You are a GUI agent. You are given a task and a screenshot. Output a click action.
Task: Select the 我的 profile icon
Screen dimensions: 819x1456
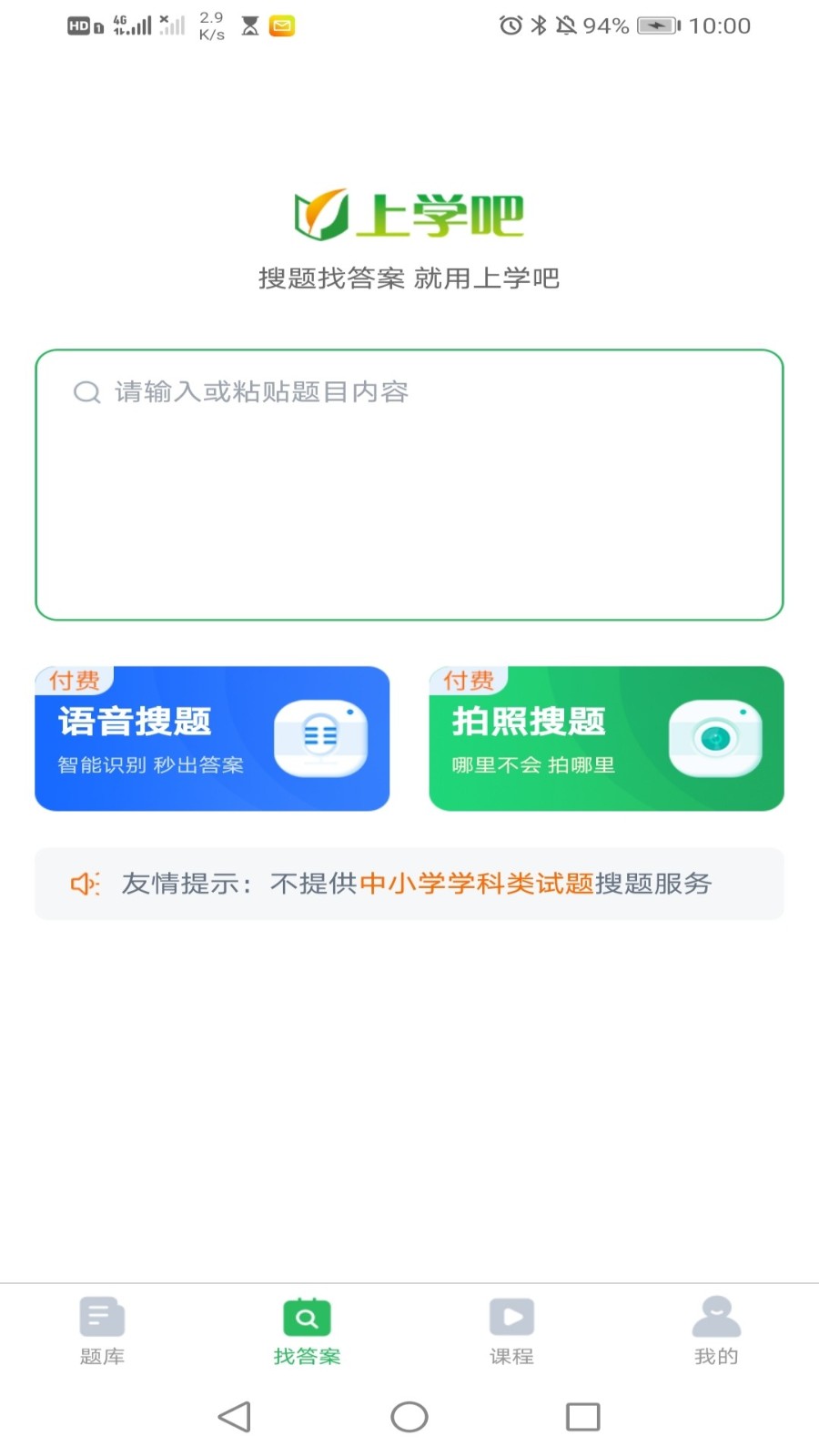click(x=715, y=1317)
